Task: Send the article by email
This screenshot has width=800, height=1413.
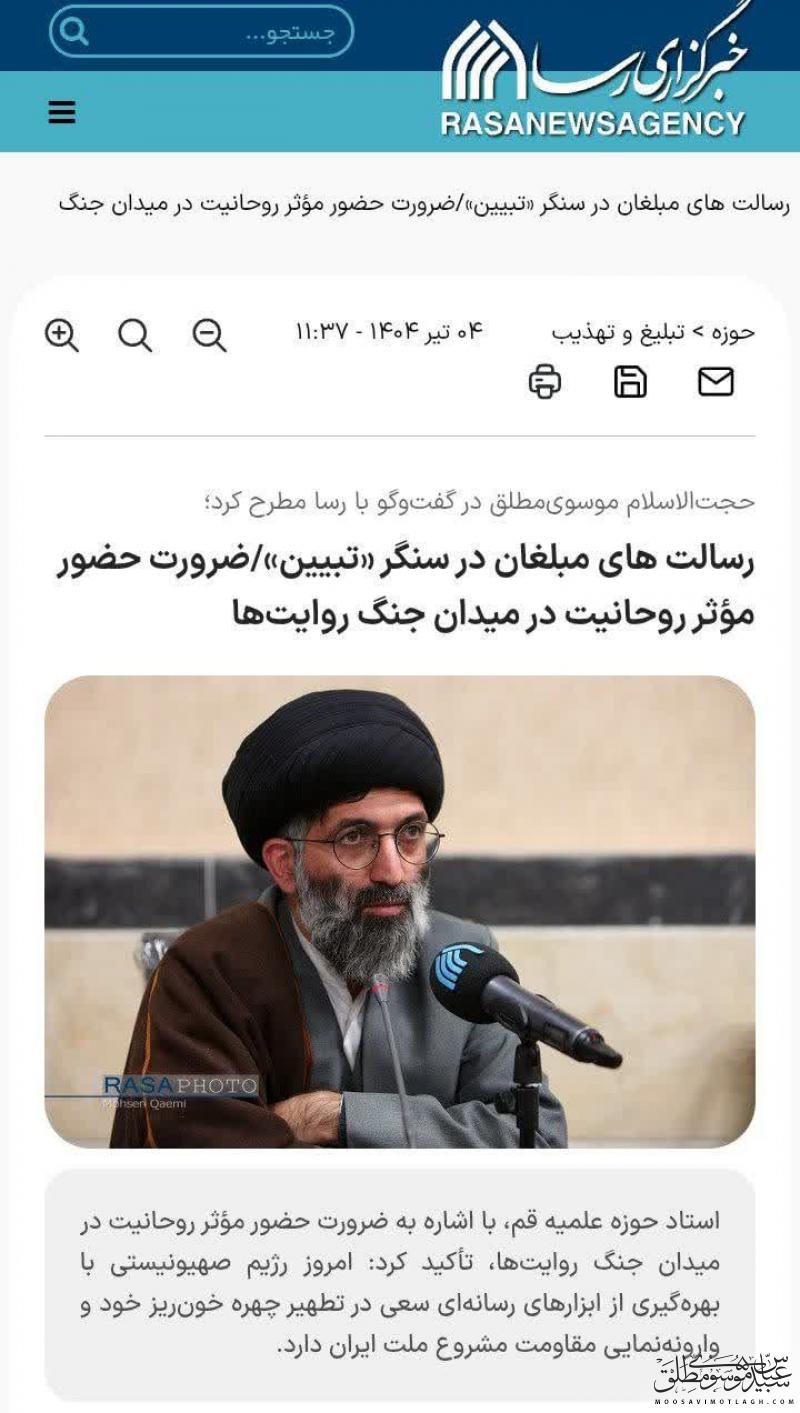Action: point(715,381)
